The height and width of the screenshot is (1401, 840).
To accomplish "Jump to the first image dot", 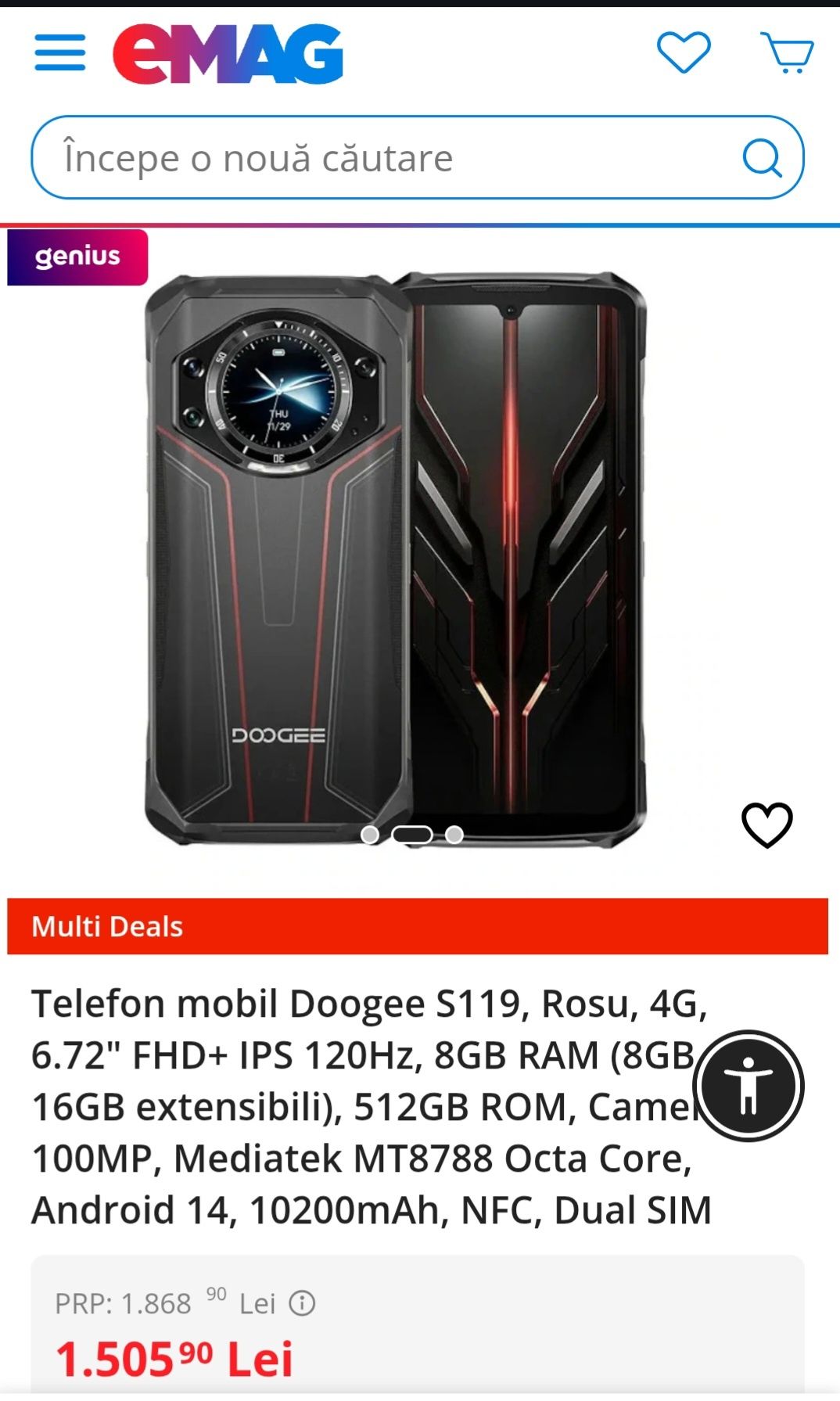I will (370, 835).
